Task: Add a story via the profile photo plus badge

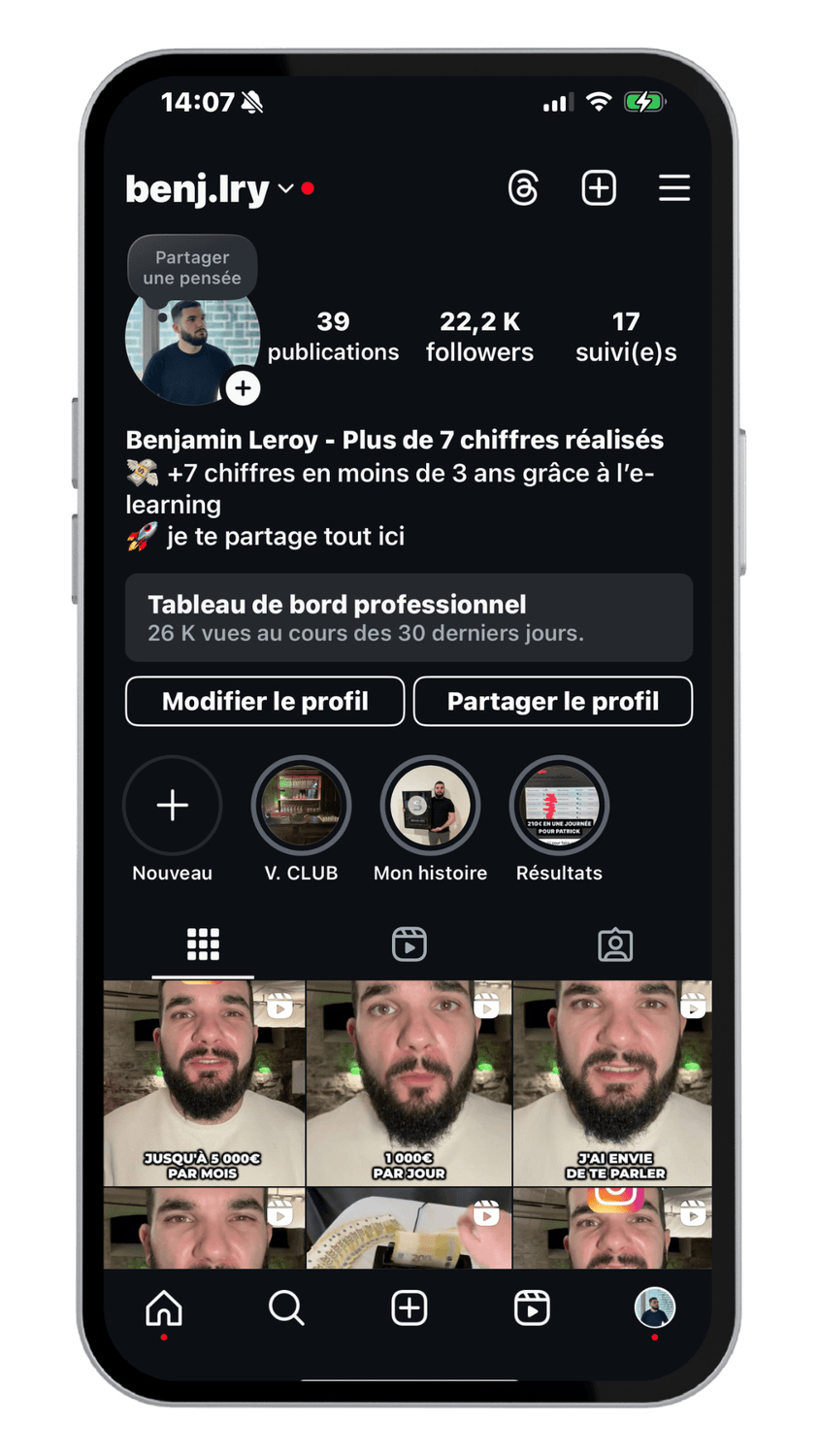Action: pos(243,388)
